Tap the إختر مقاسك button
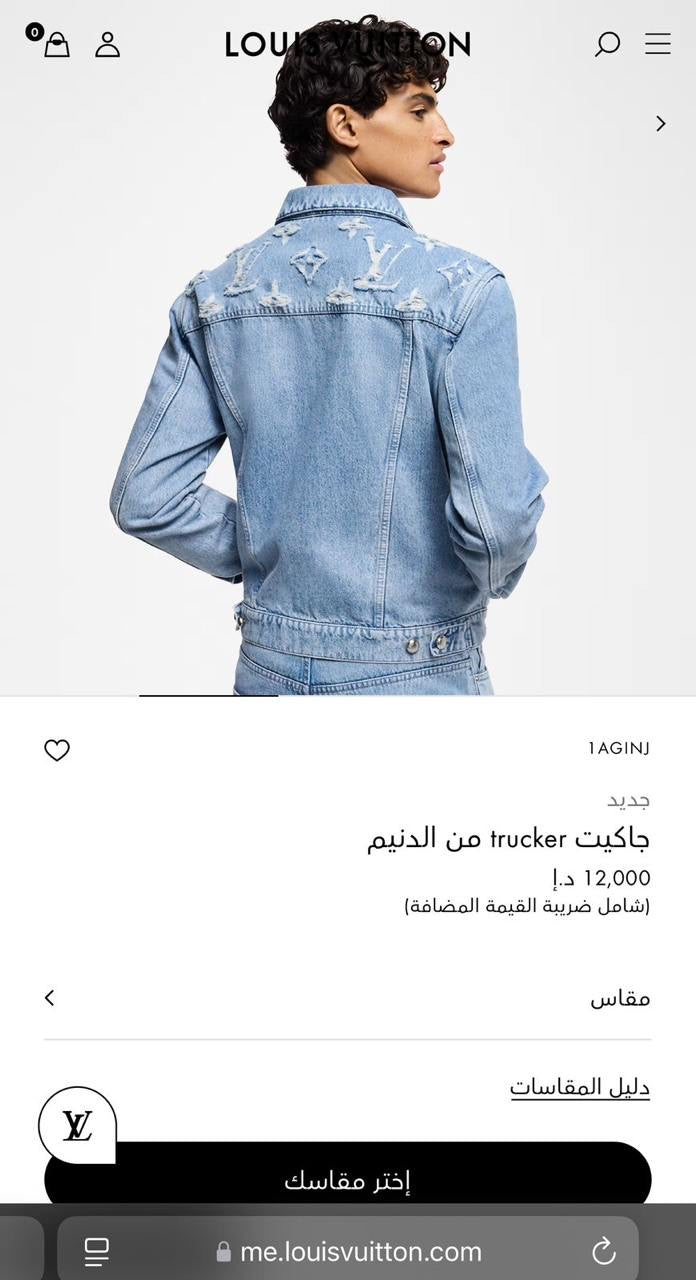Image resolution: width=696 pixels, height=1280 pixels. coord(347,1181)
